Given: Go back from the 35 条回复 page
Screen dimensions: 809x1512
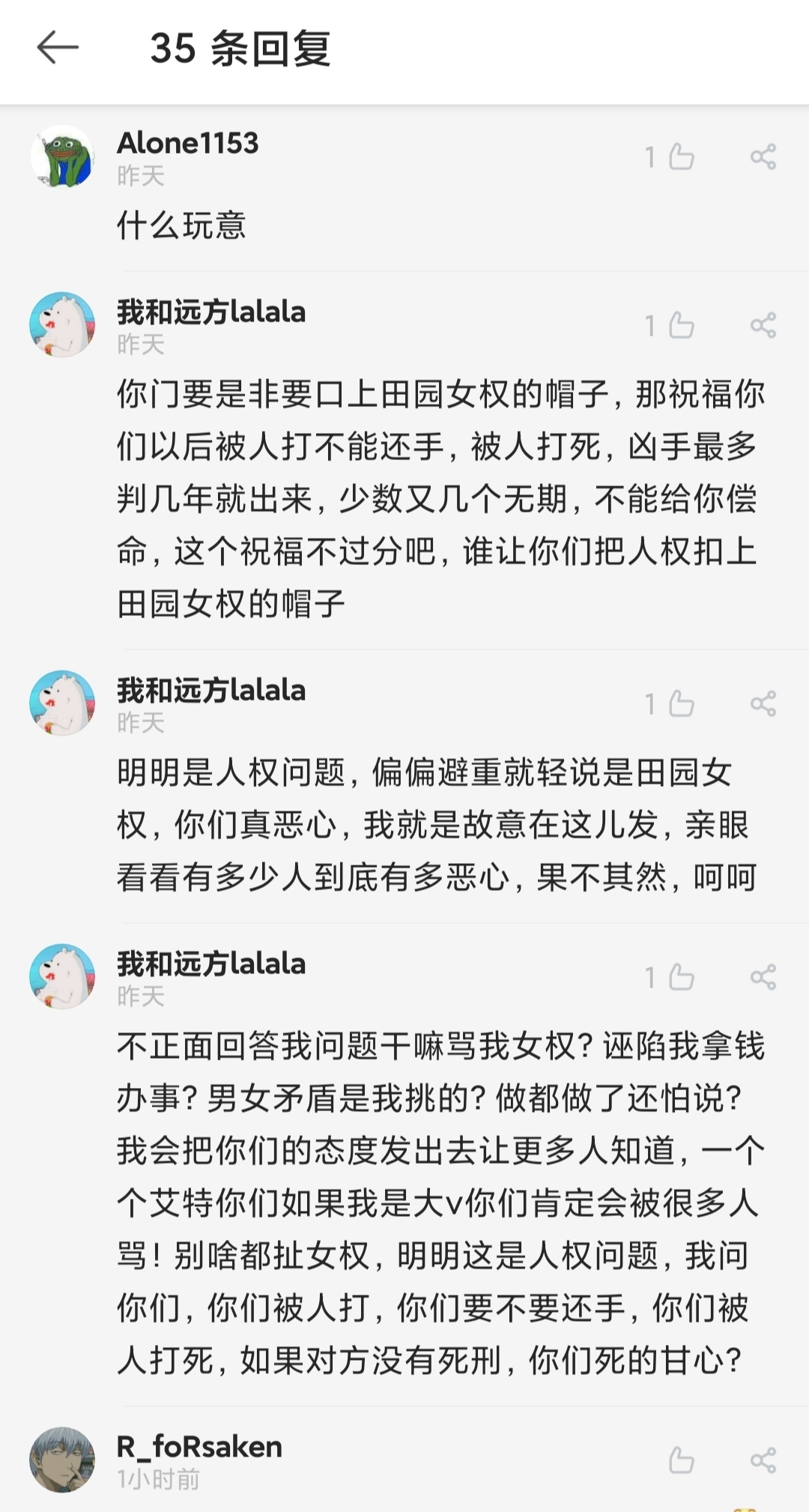Looking at the screenshot, I should [58, 49].
